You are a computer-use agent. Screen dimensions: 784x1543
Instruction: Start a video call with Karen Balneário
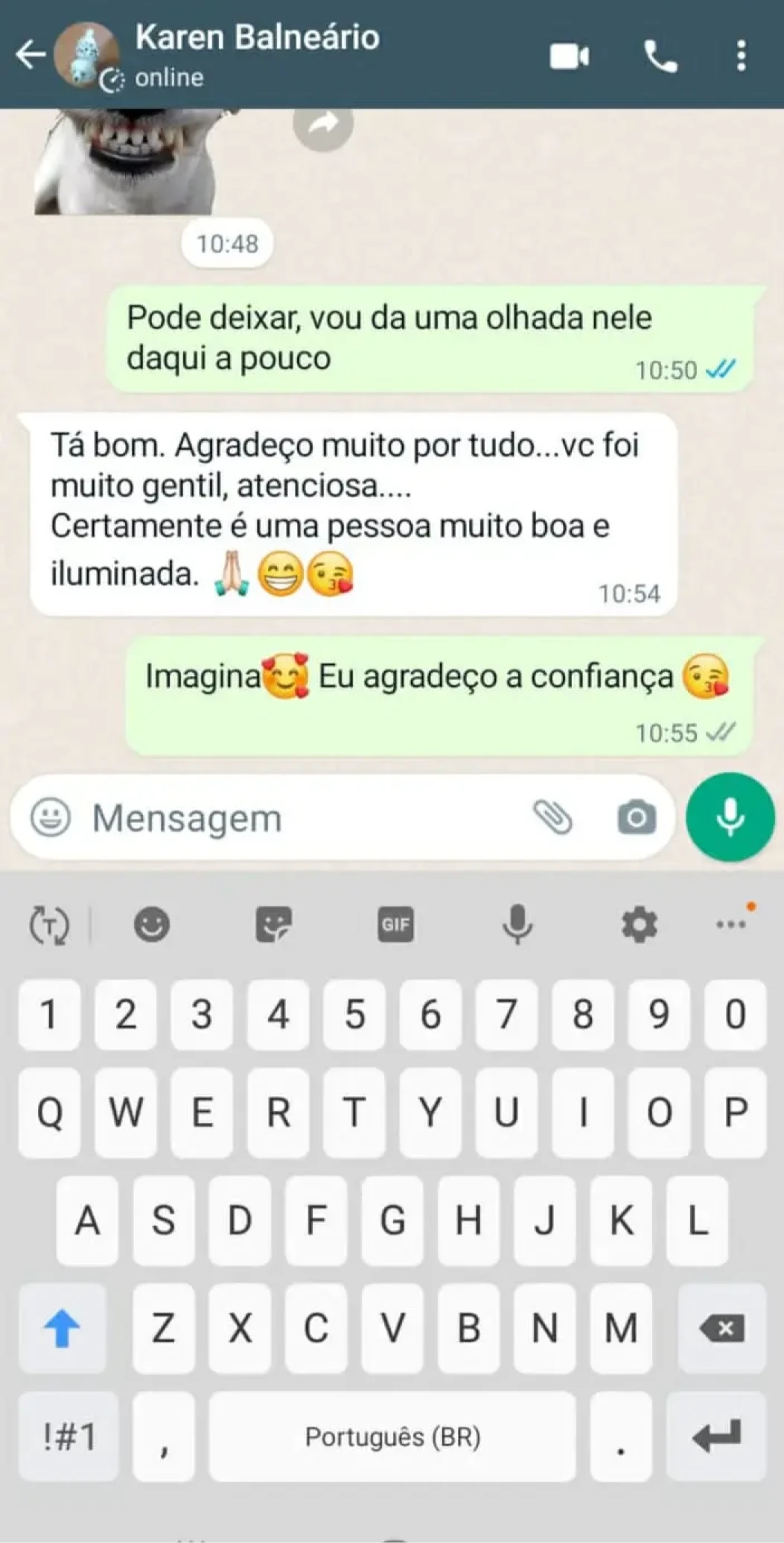[x=569, y=57]
